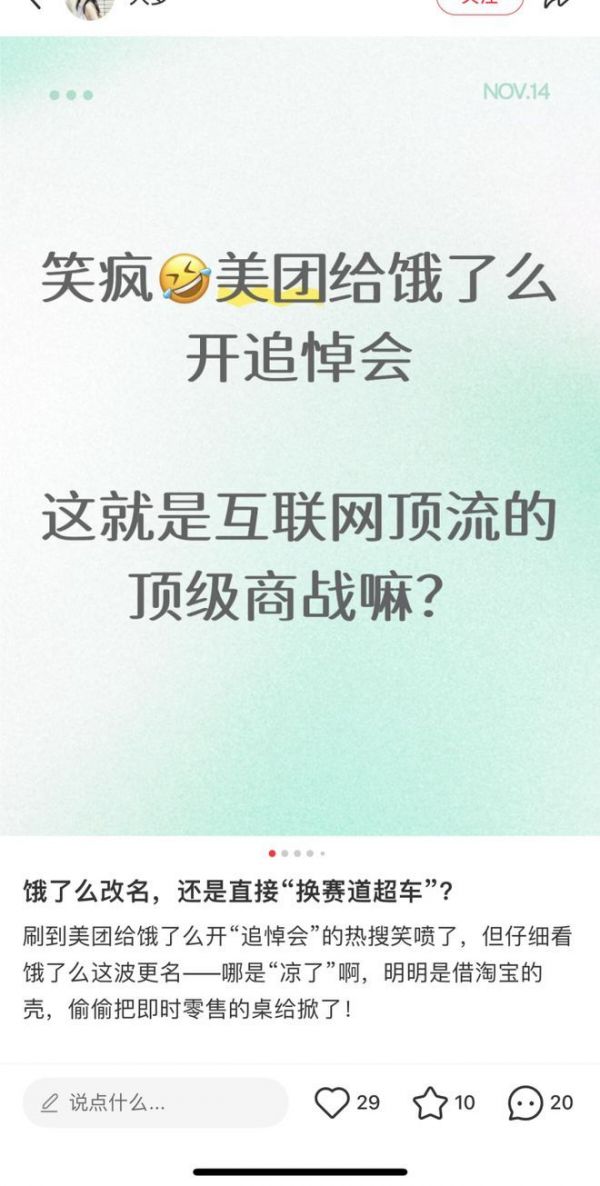Open the post image in full view
Image resolution: width=600 pixels, height=1186 pixels.
pos(300,435)
